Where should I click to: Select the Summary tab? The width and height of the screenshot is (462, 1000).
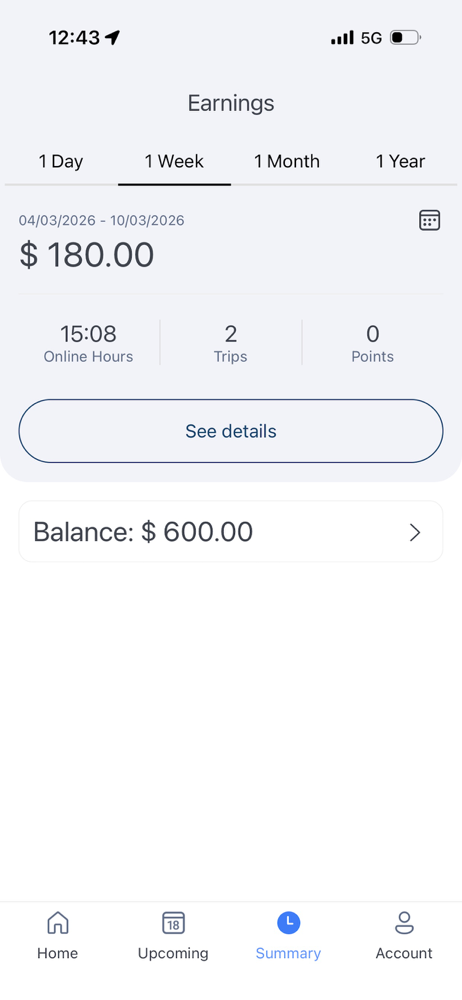[288, 936]
